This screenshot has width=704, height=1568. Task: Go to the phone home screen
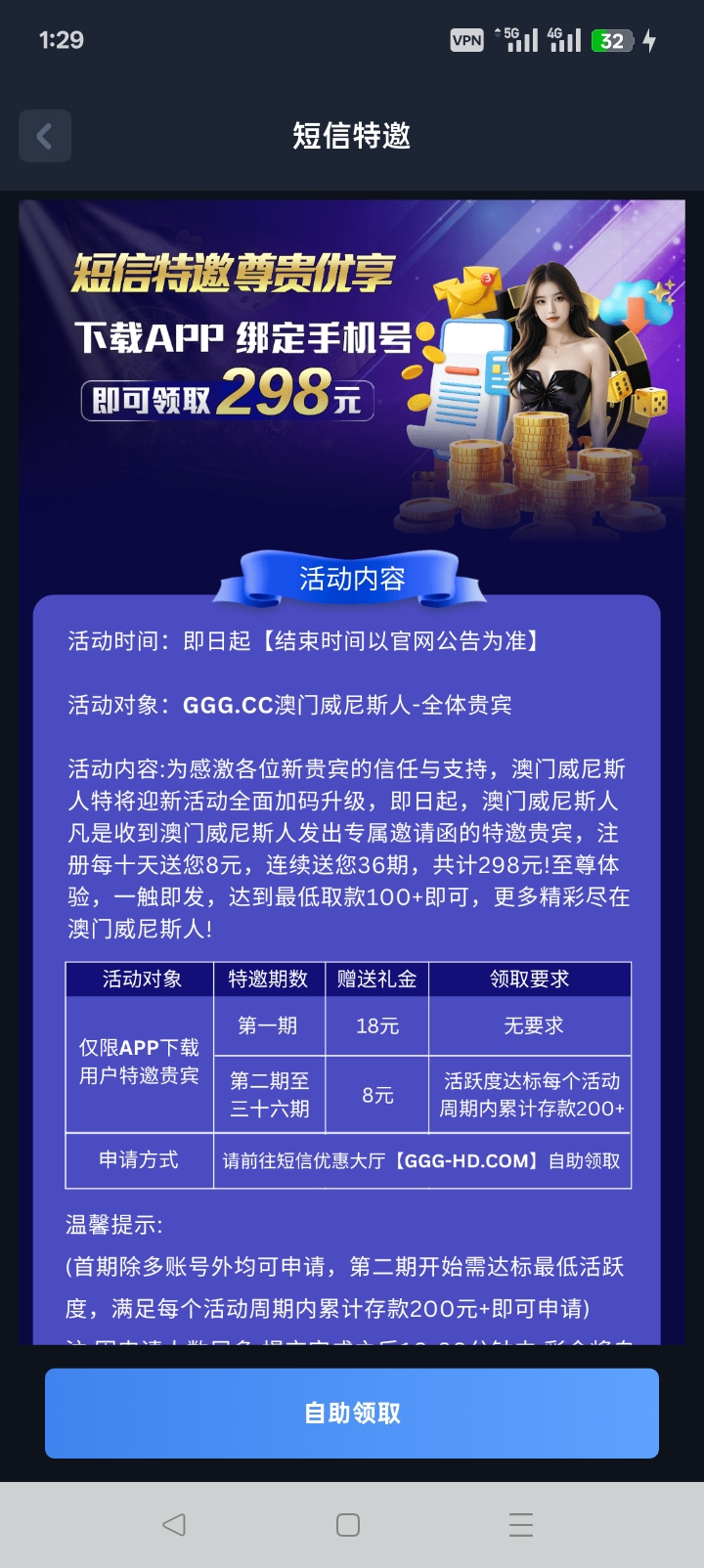pyautogui.click(x=348, y=1524)
